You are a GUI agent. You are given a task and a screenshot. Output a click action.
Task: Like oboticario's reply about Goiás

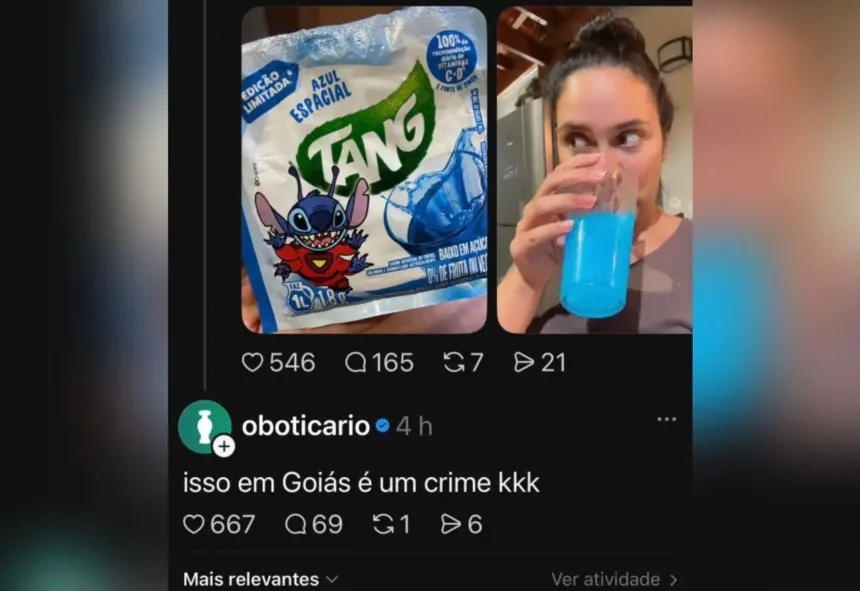[194, 524]
